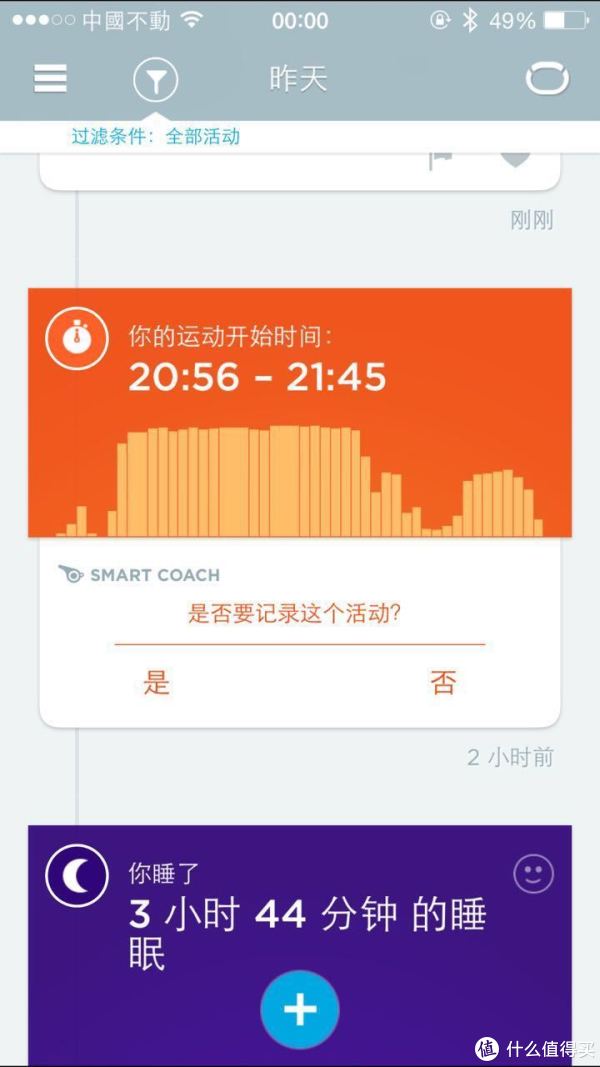The image size is (600, 1067).
Task: Open the activity filter funnel
Action: pyautogui.click(x=155, y=80)
